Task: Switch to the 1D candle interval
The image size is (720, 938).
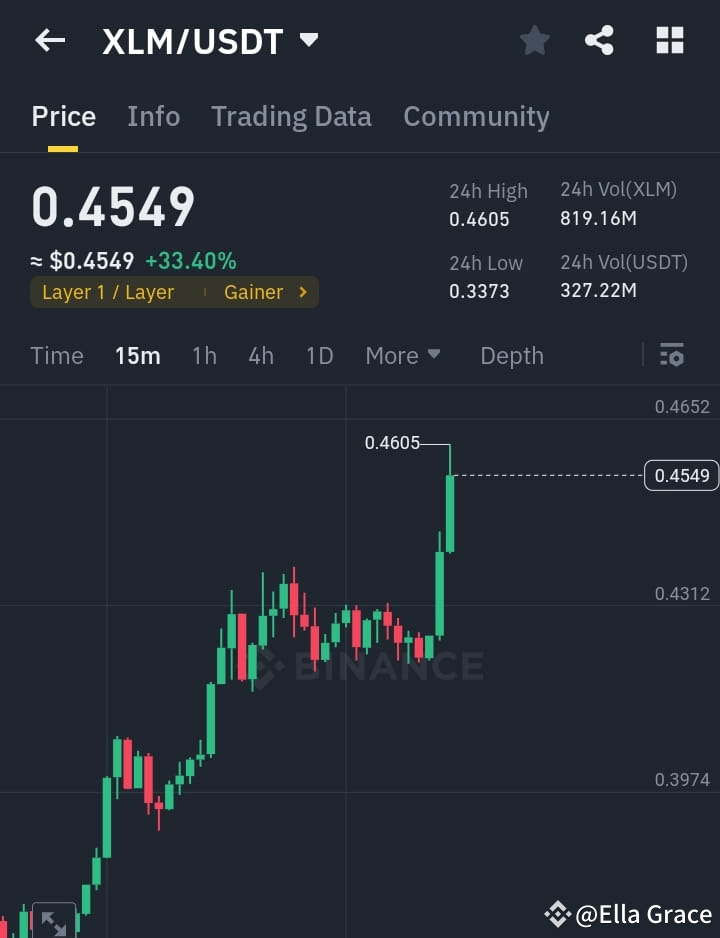Action: pyautogui.click(x=319, y=355)
